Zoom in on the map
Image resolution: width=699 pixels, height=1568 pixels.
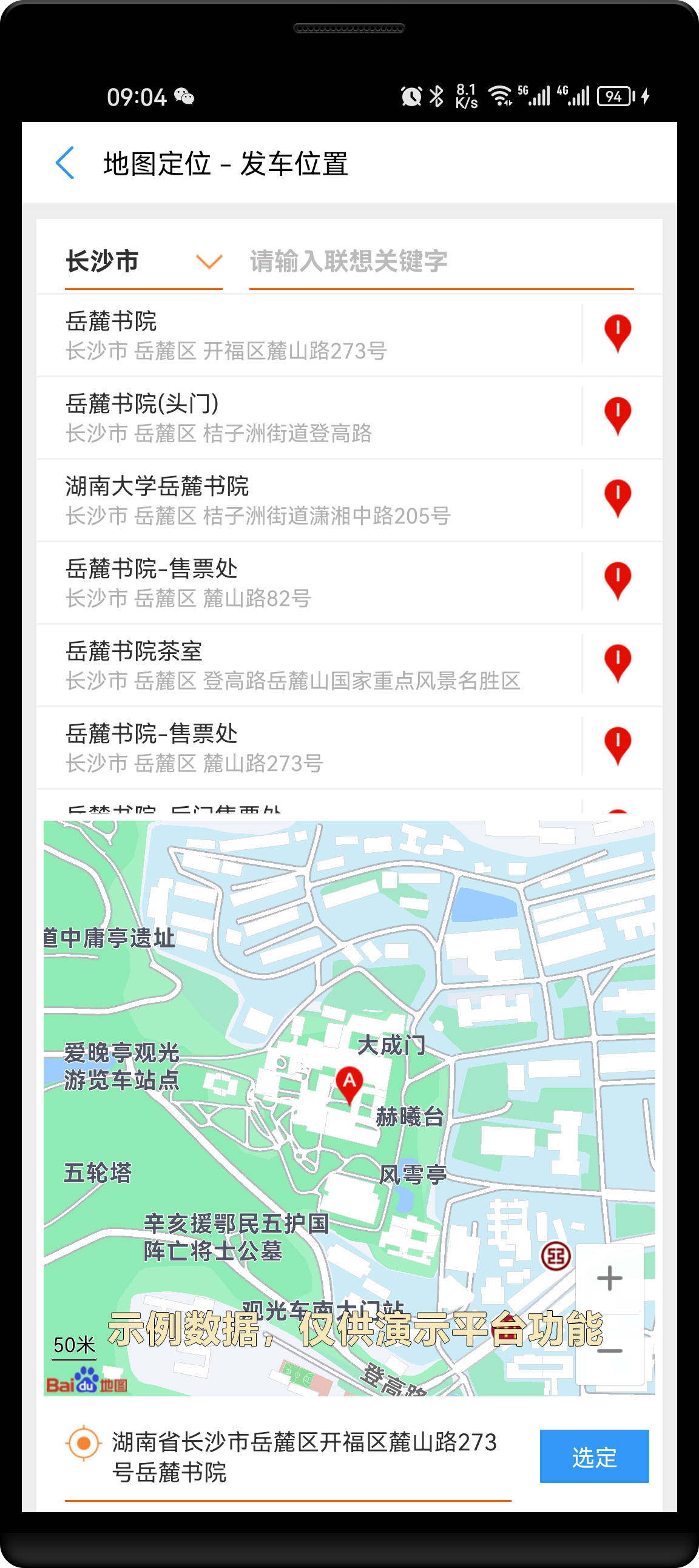coord(609,1279)
